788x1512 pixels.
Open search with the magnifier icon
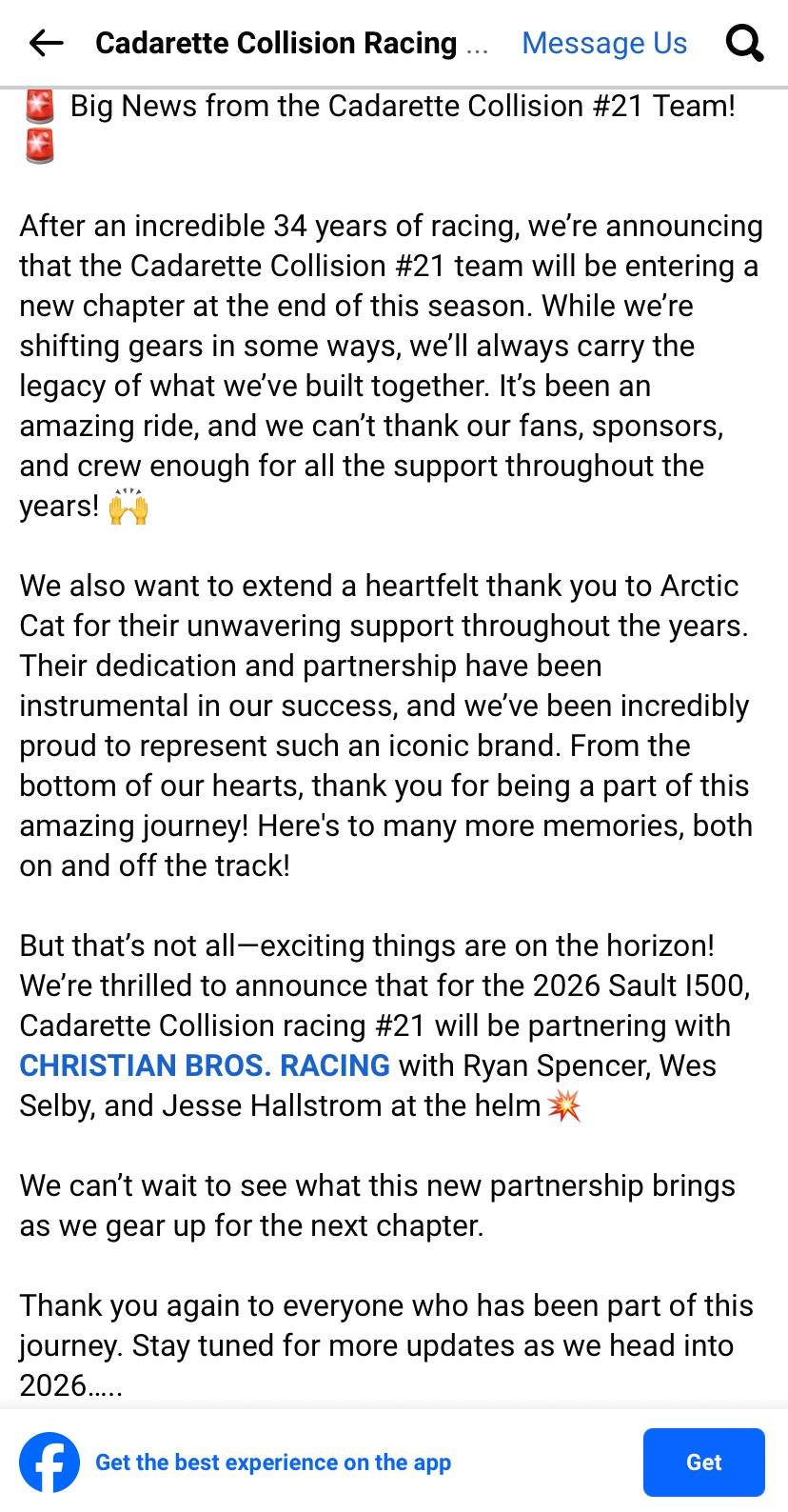744,43
